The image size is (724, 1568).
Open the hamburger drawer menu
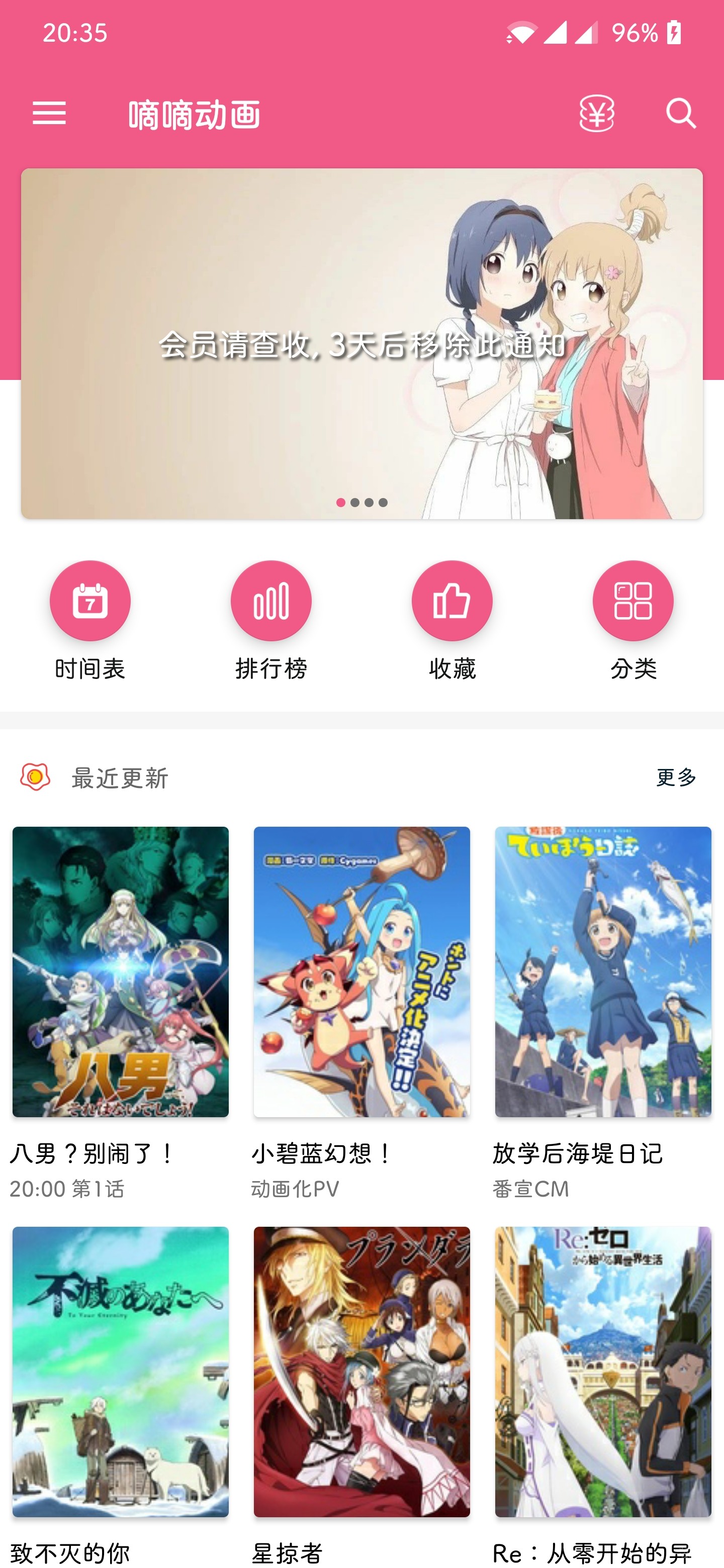coord(49,114)
